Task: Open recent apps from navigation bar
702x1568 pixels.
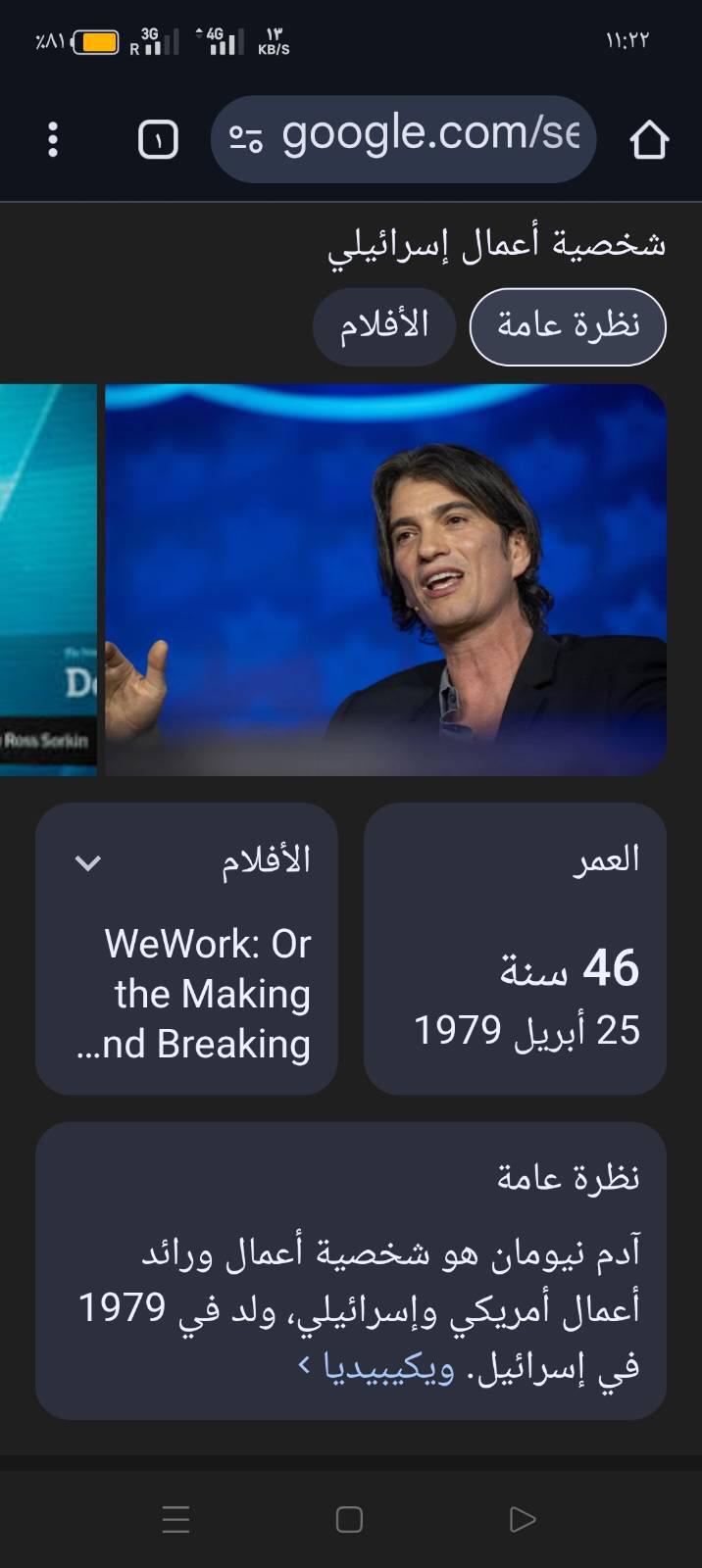Action: click(x=175, y=1519)
